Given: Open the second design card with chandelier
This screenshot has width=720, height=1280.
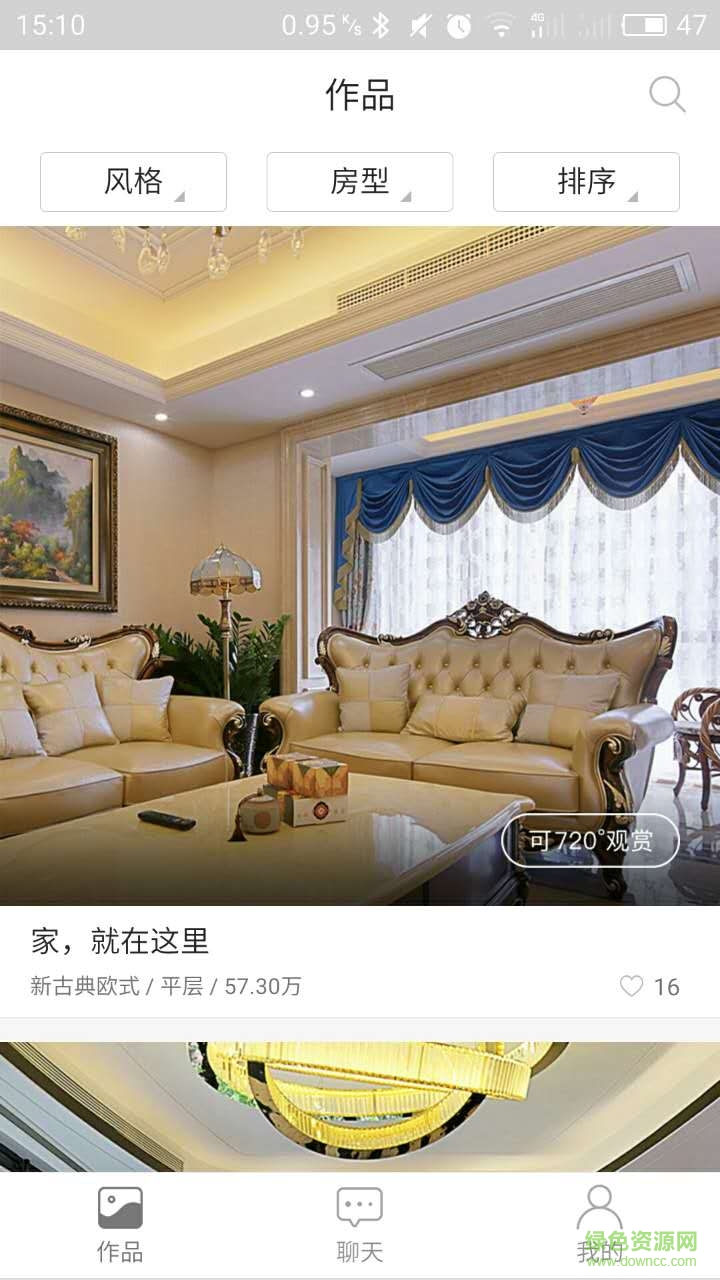Looking at the screenshot, I should [x=360, y=1106].
